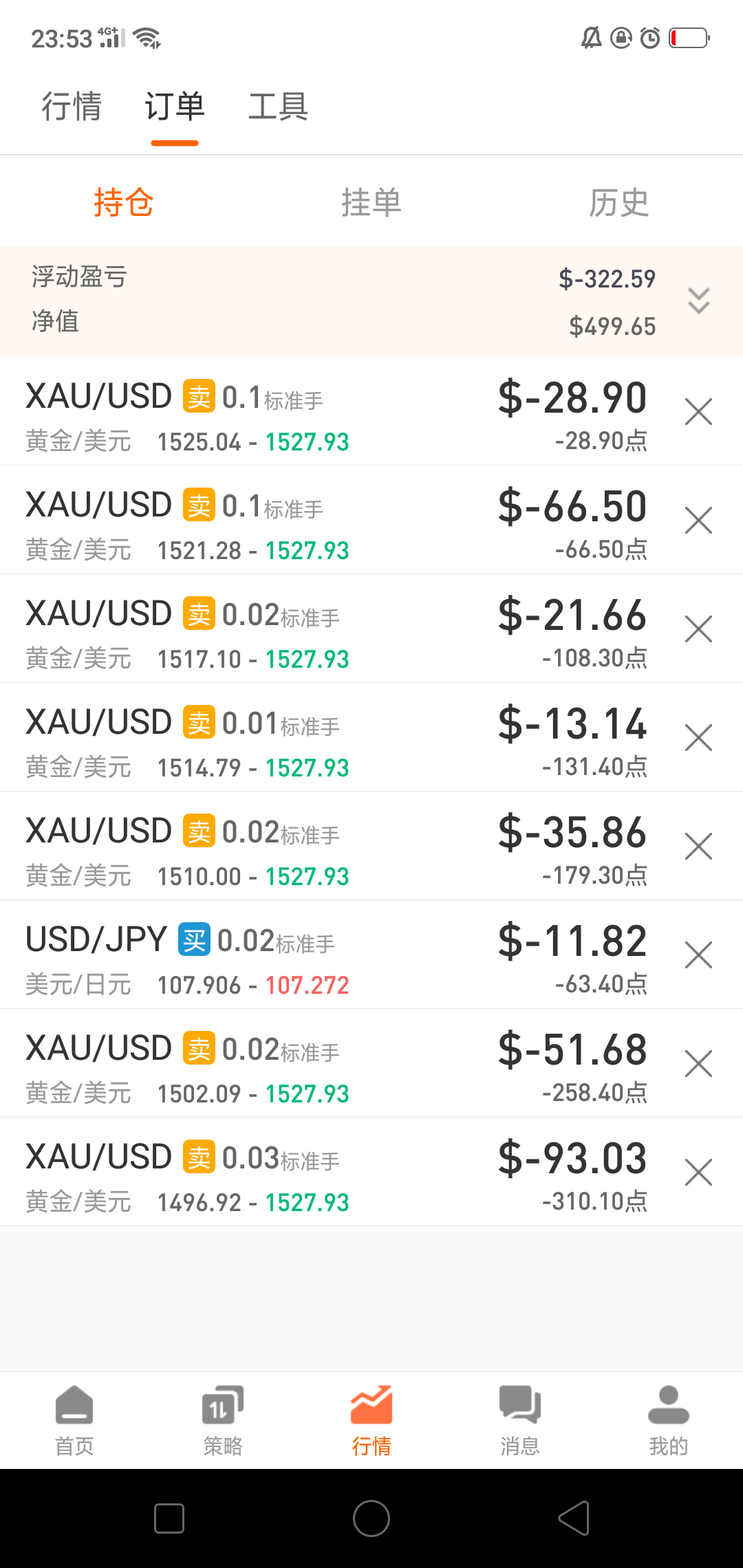
Task: Switch to the 挂单 pending orders tab
Action: tap(371, 202)
